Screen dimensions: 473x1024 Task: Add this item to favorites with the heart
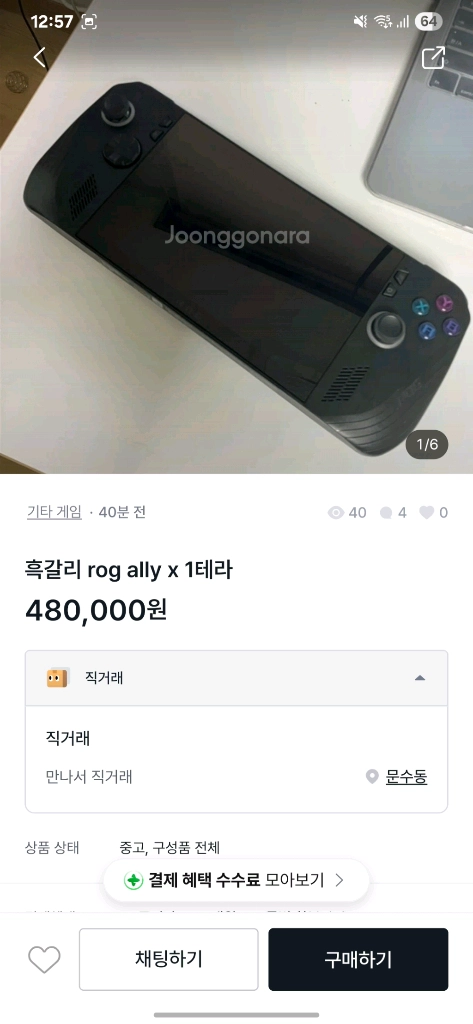click(44, 959)
